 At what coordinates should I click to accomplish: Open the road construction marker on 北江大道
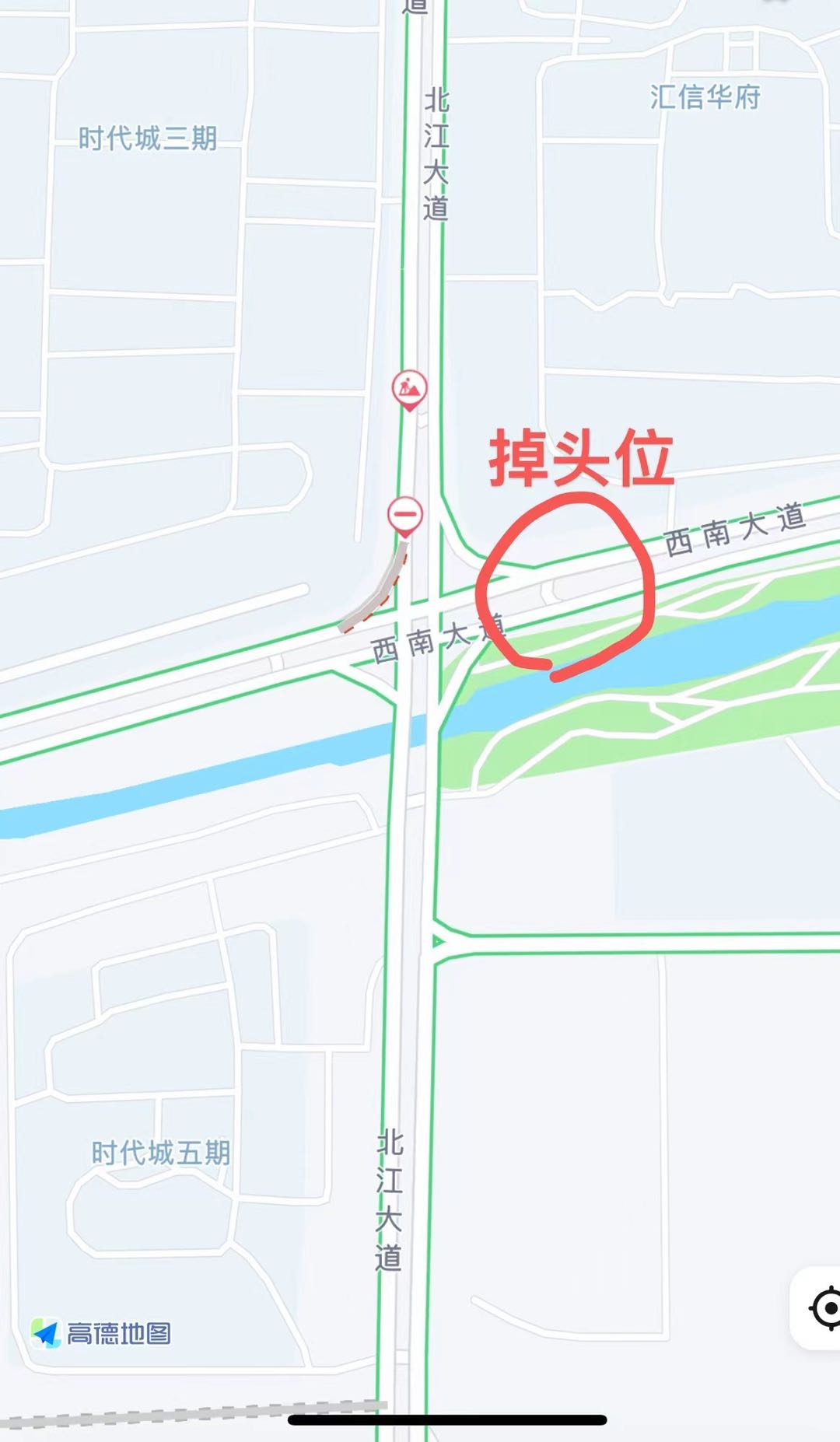409,387
